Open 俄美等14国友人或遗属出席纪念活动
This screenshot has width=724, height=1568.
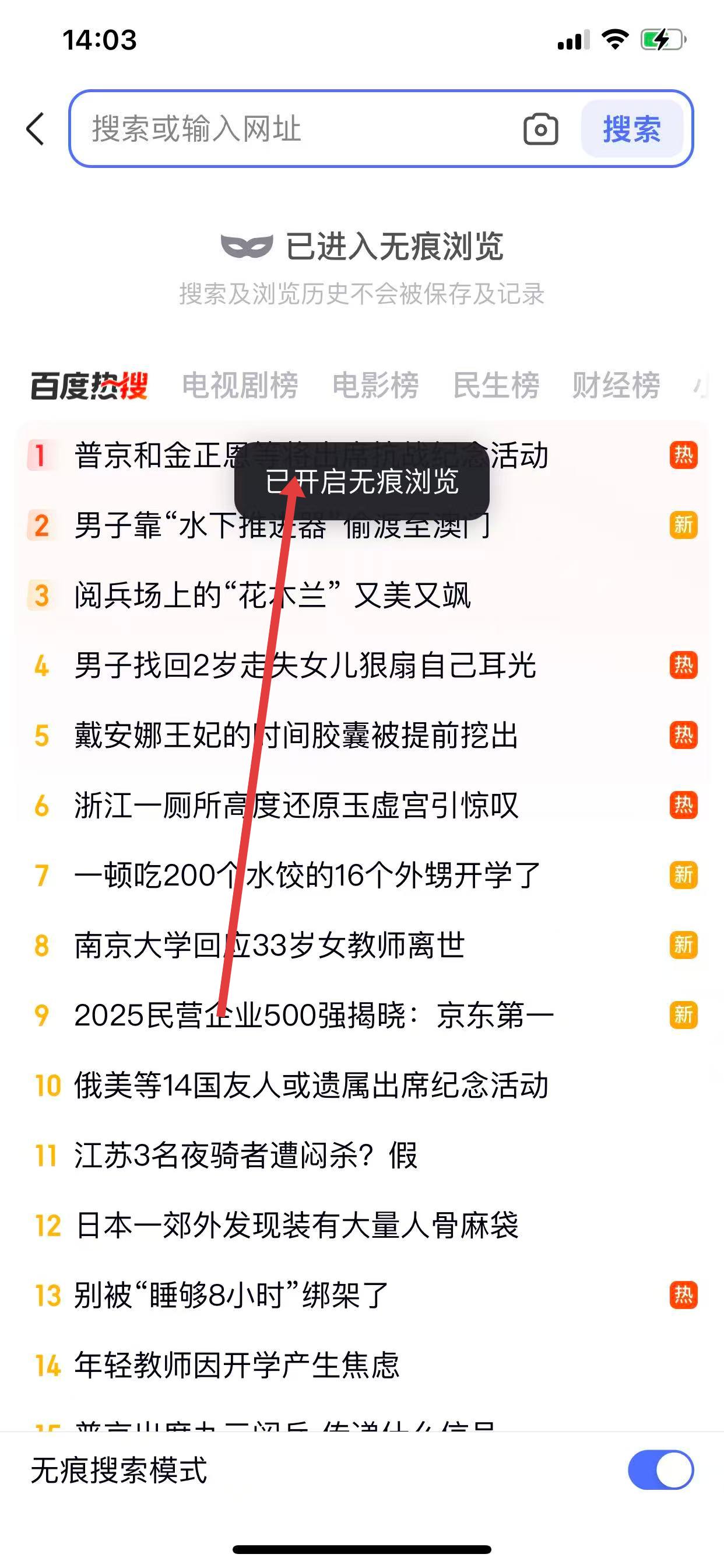(311, 1086)
